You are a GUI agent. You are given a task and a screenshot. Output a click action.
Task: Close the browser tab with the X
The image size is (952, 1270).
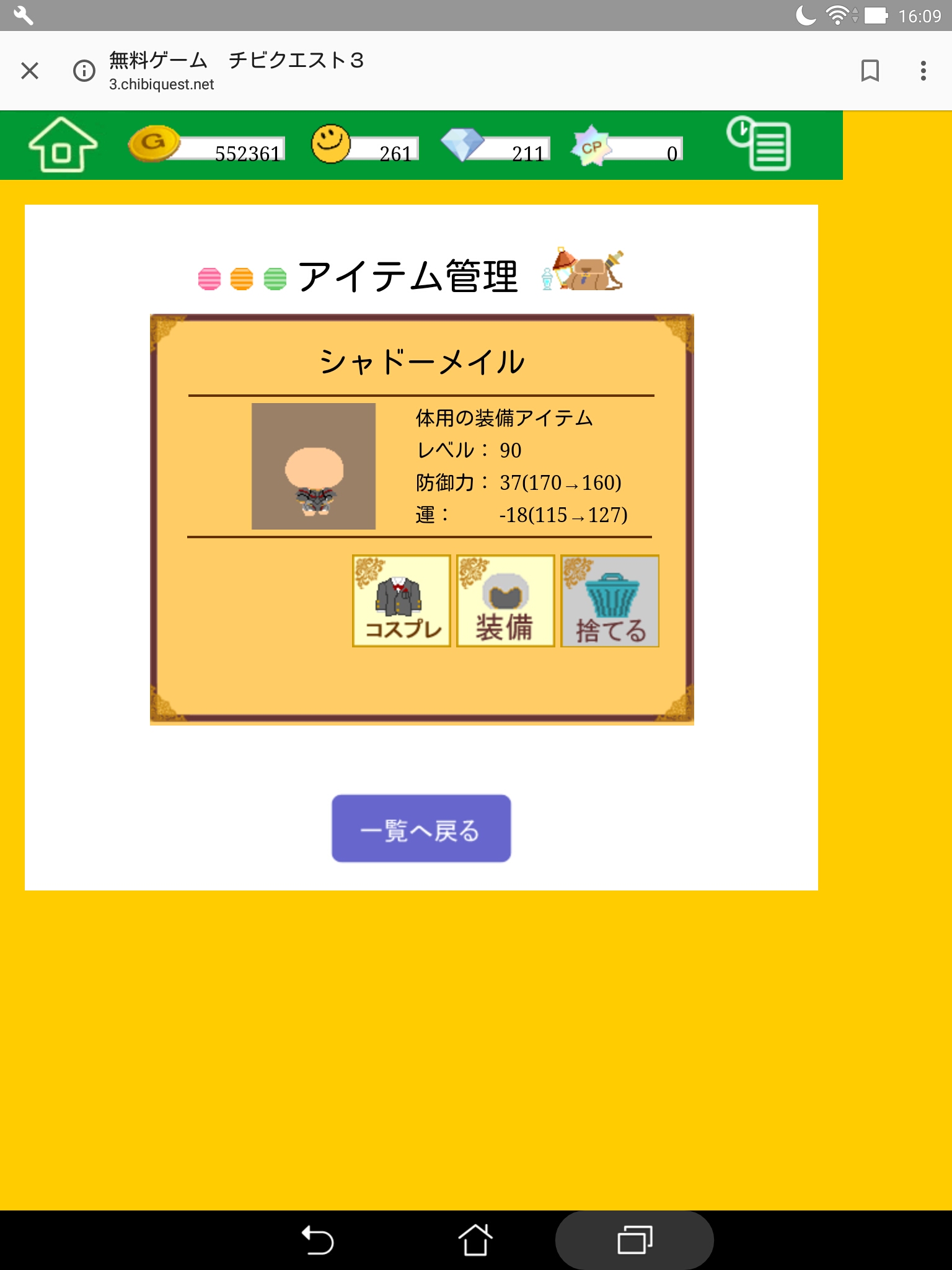[x=30, y=71]
